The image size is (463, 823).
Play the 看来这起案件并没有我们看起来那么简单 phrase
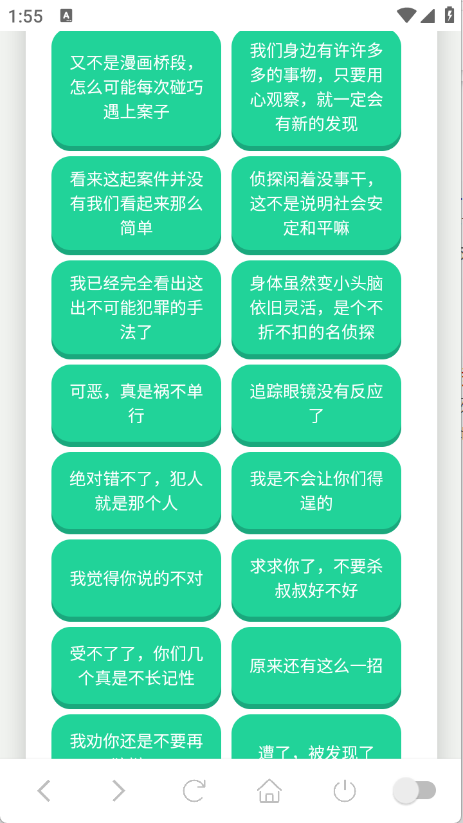tap(136, 204)
